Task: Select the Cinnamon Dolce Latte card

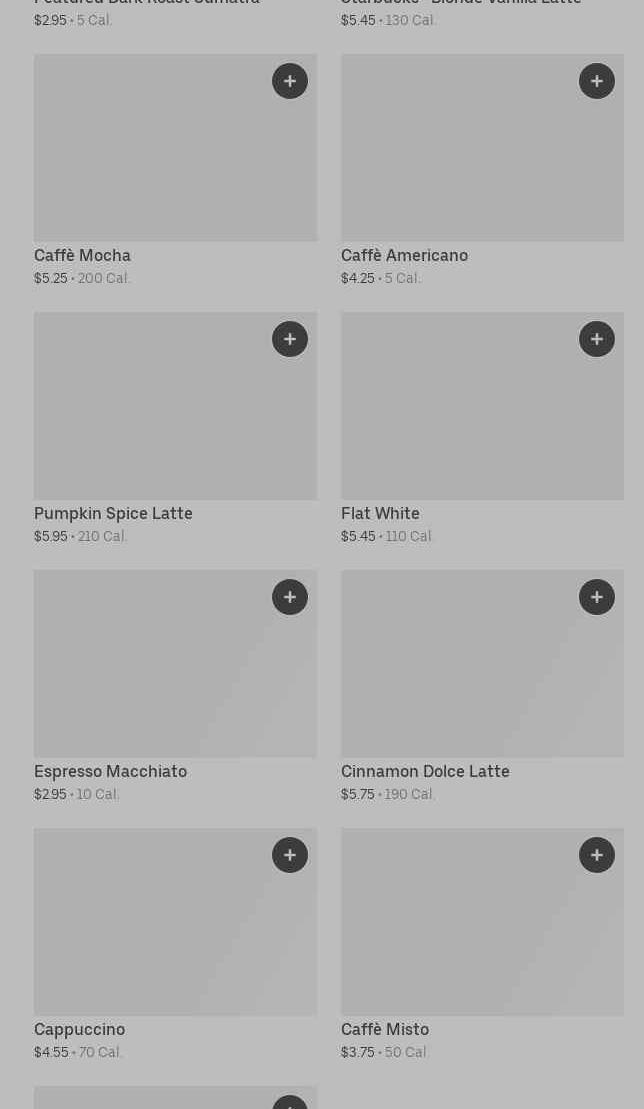Action: (x=460, y=680)
